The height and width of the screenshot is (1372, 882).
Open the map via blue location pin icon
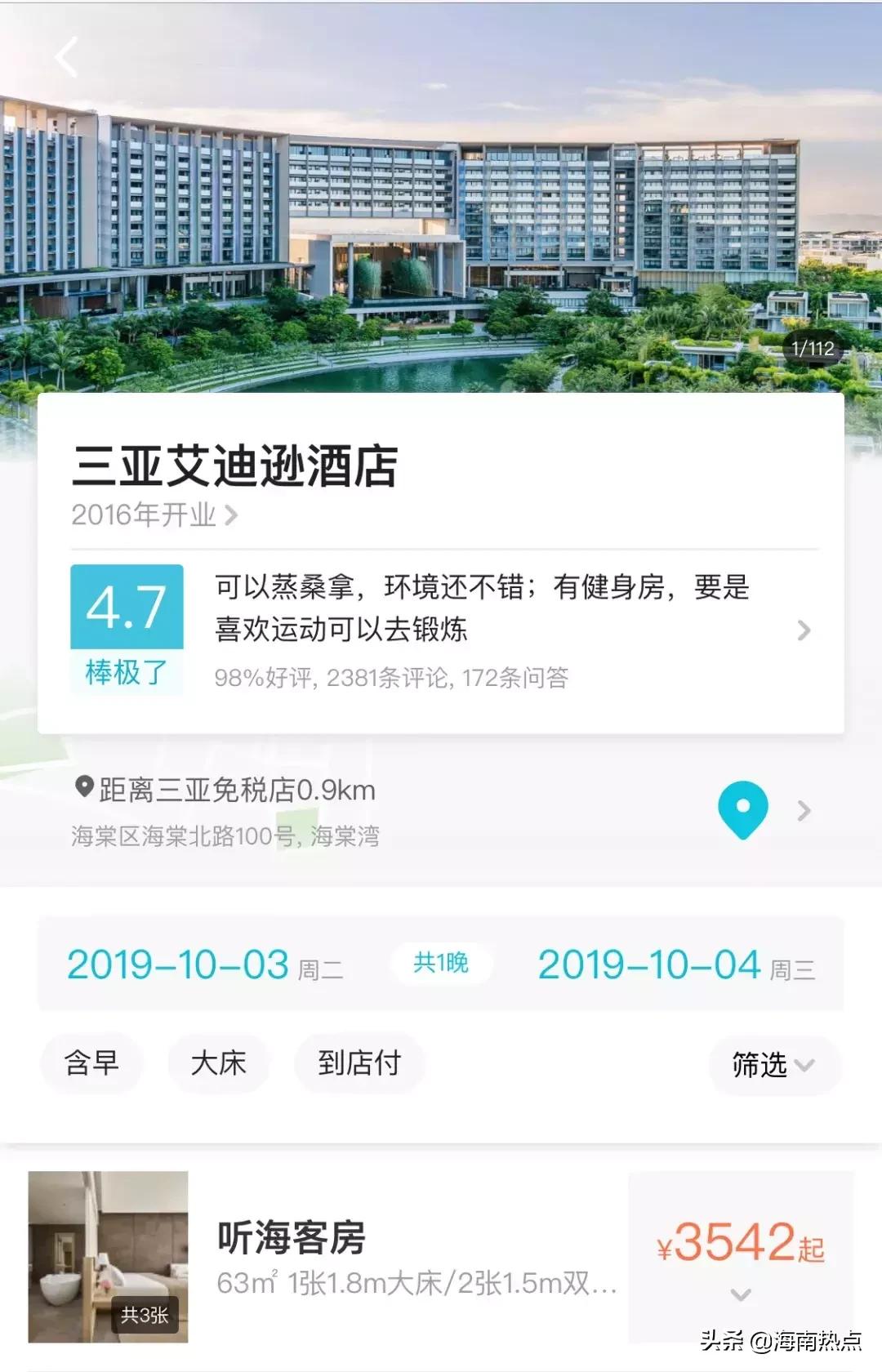coord(742,808)
